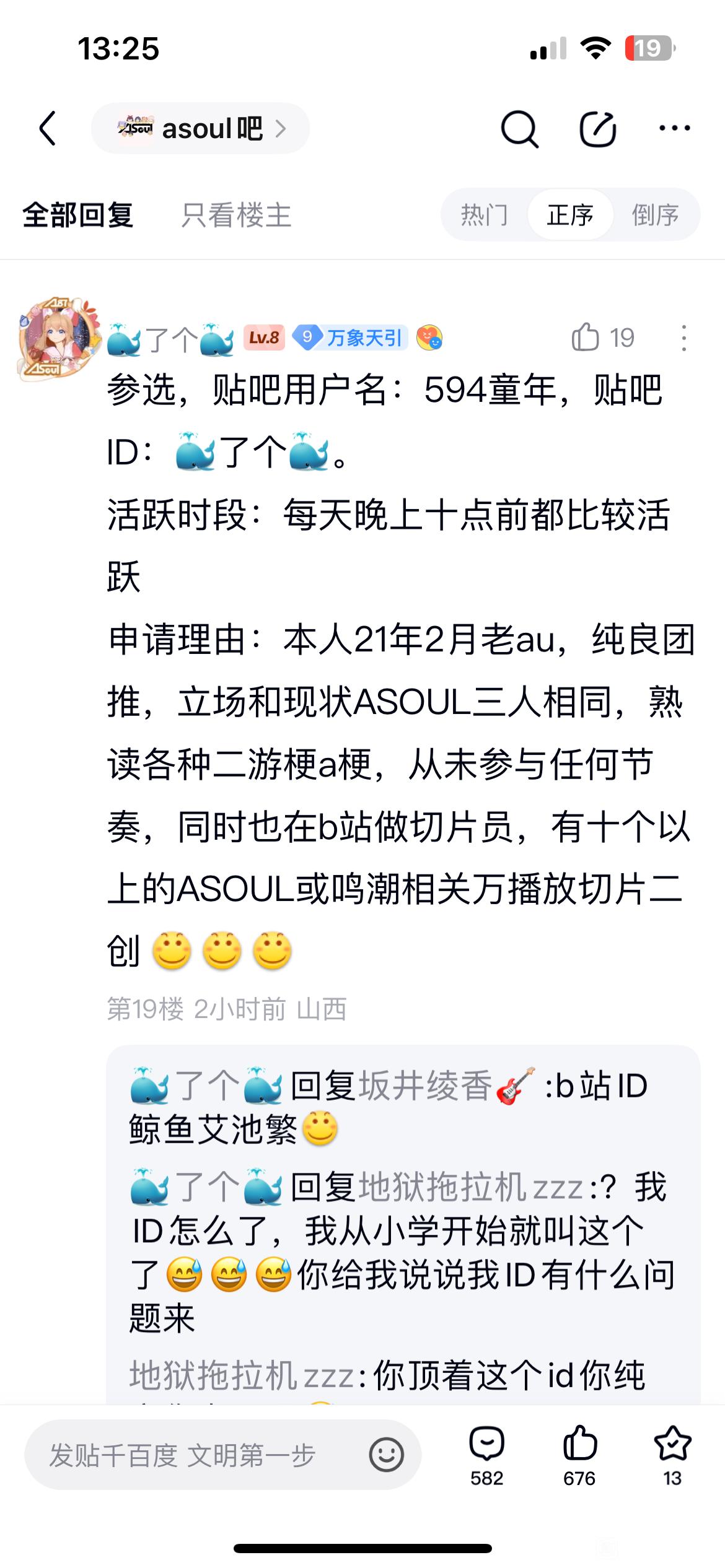Open comments icon showing 582
This screenshot has height=1568, width=725.
tap(486, 1455)
